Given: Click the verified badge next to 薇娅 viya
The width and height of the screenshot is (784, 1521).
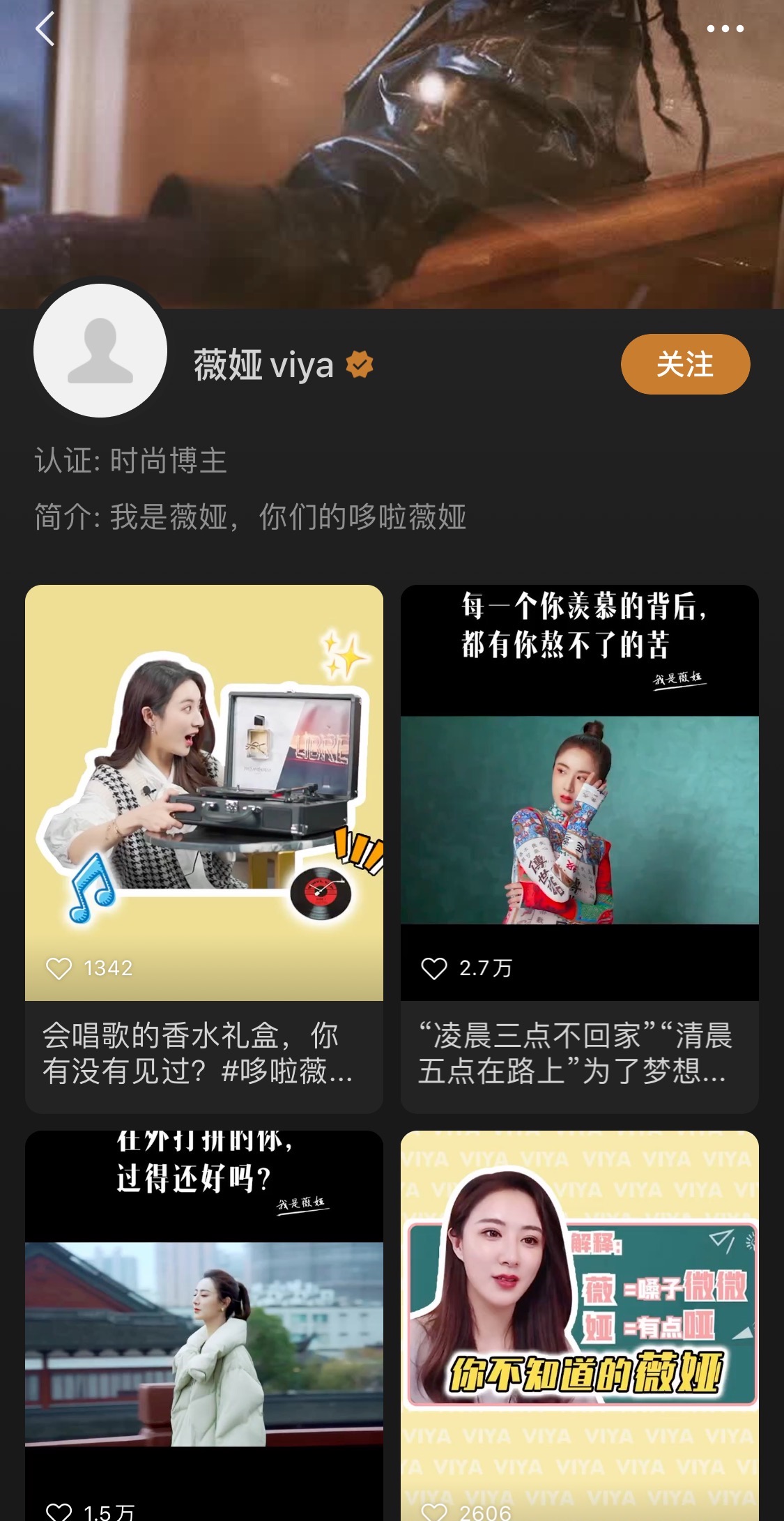Looking at the screenshot, I should pos(360,364).
